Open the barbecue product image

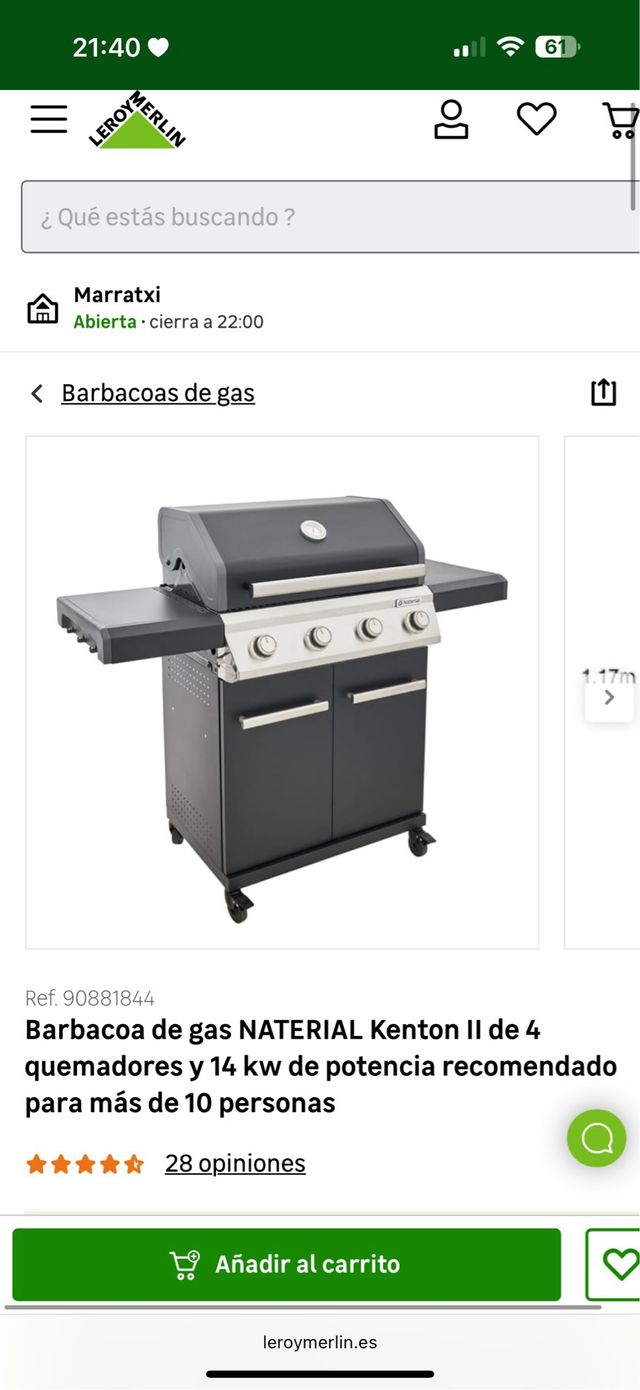(x=282, y=692)
